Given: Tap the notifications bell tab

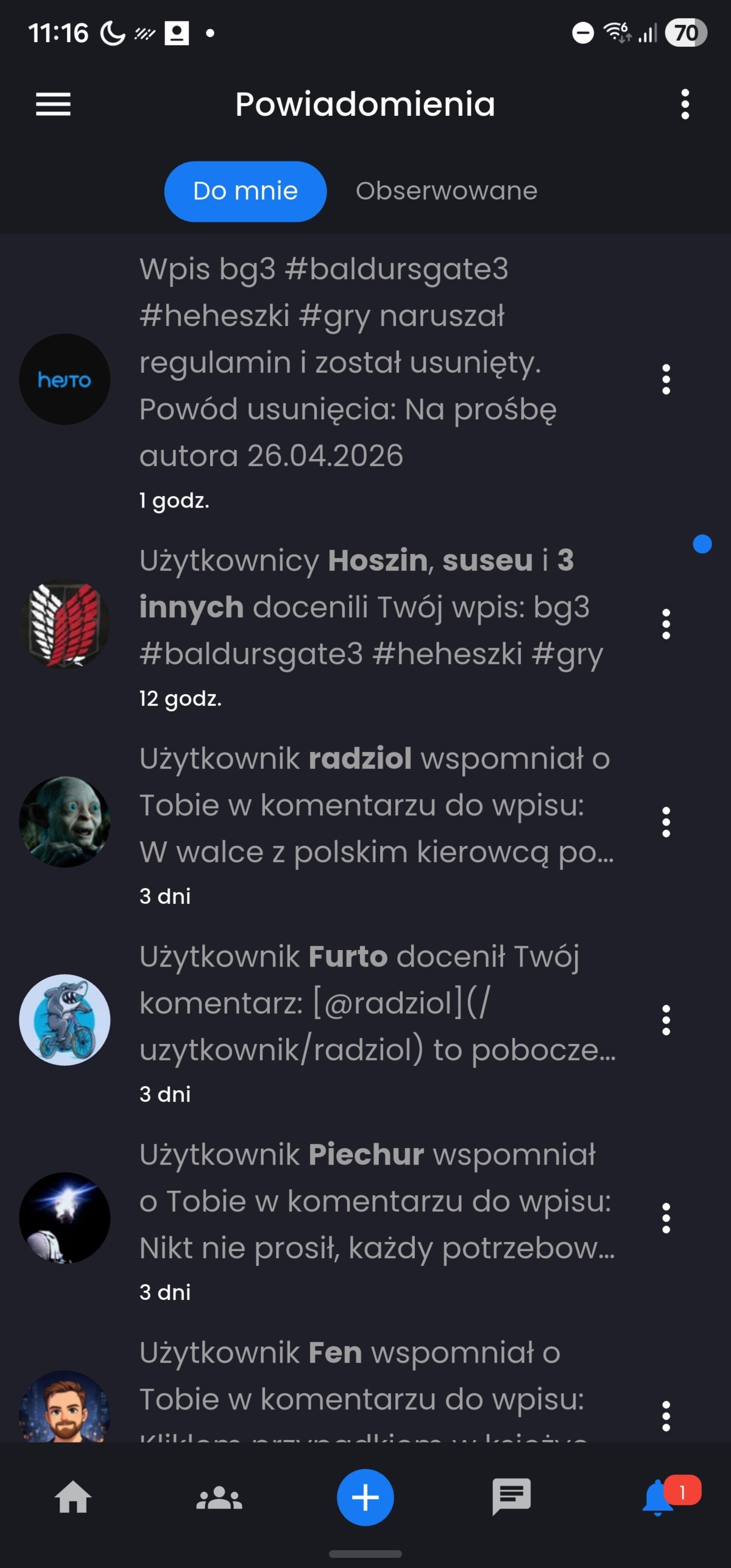Looking at the screenshot, I should pyautogui.click(x=659, y=1497).
